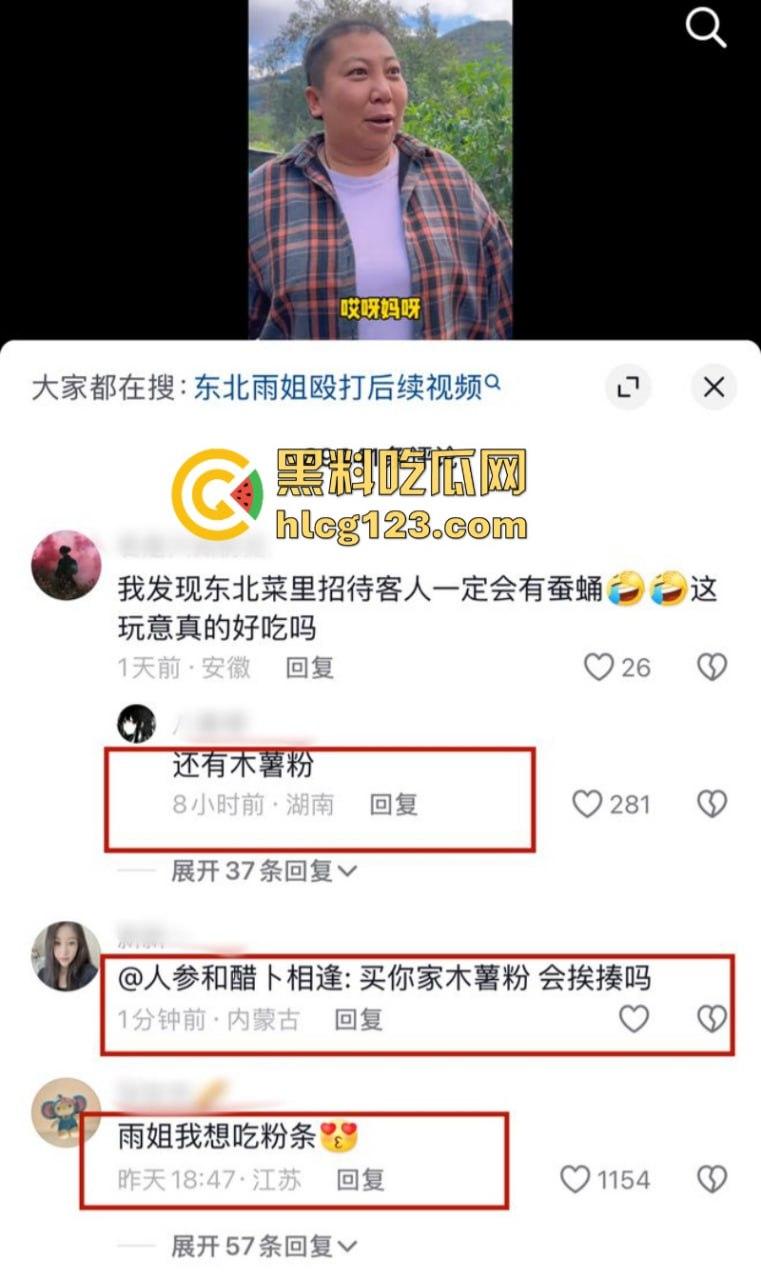Dislike the 雨姐我想吃粉条 comment
Viewport: 761px width, 1280px height.
click(x=712, y=1180)
